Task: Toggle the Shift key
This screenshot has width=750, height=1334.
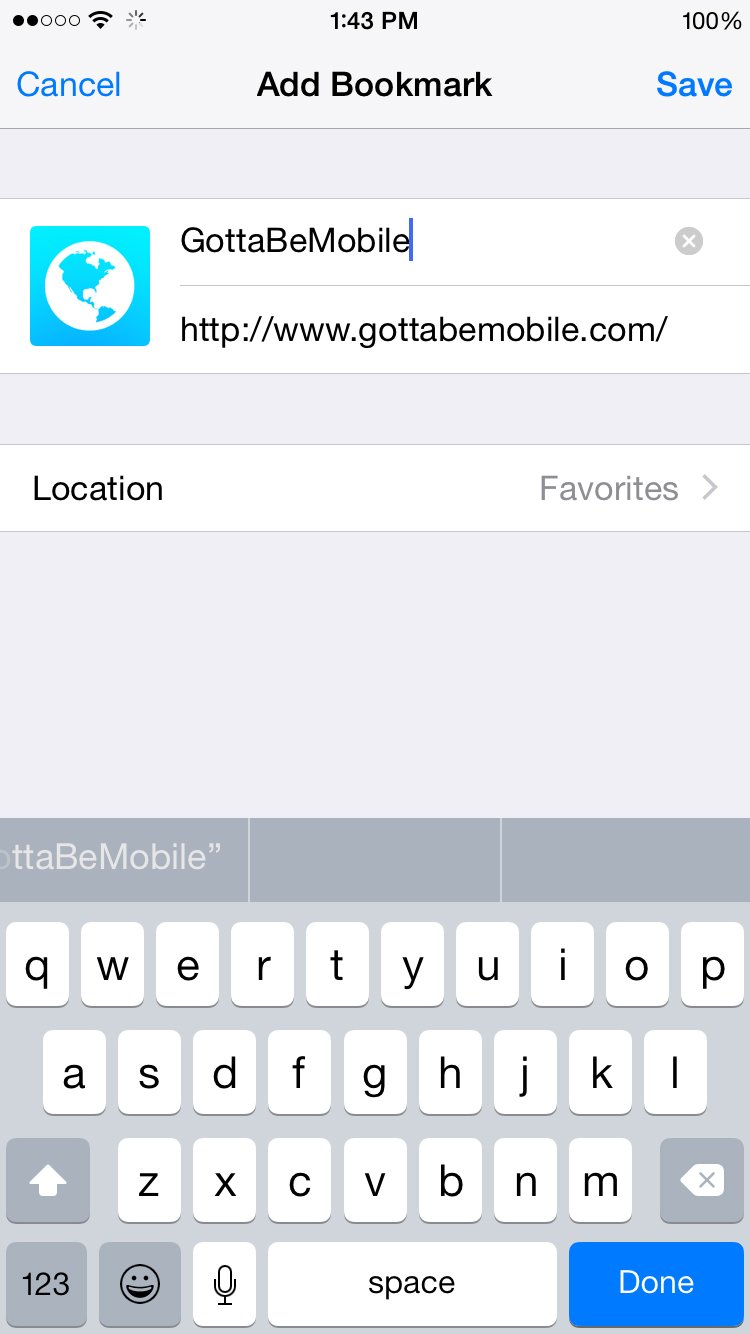Action: 47,1181
